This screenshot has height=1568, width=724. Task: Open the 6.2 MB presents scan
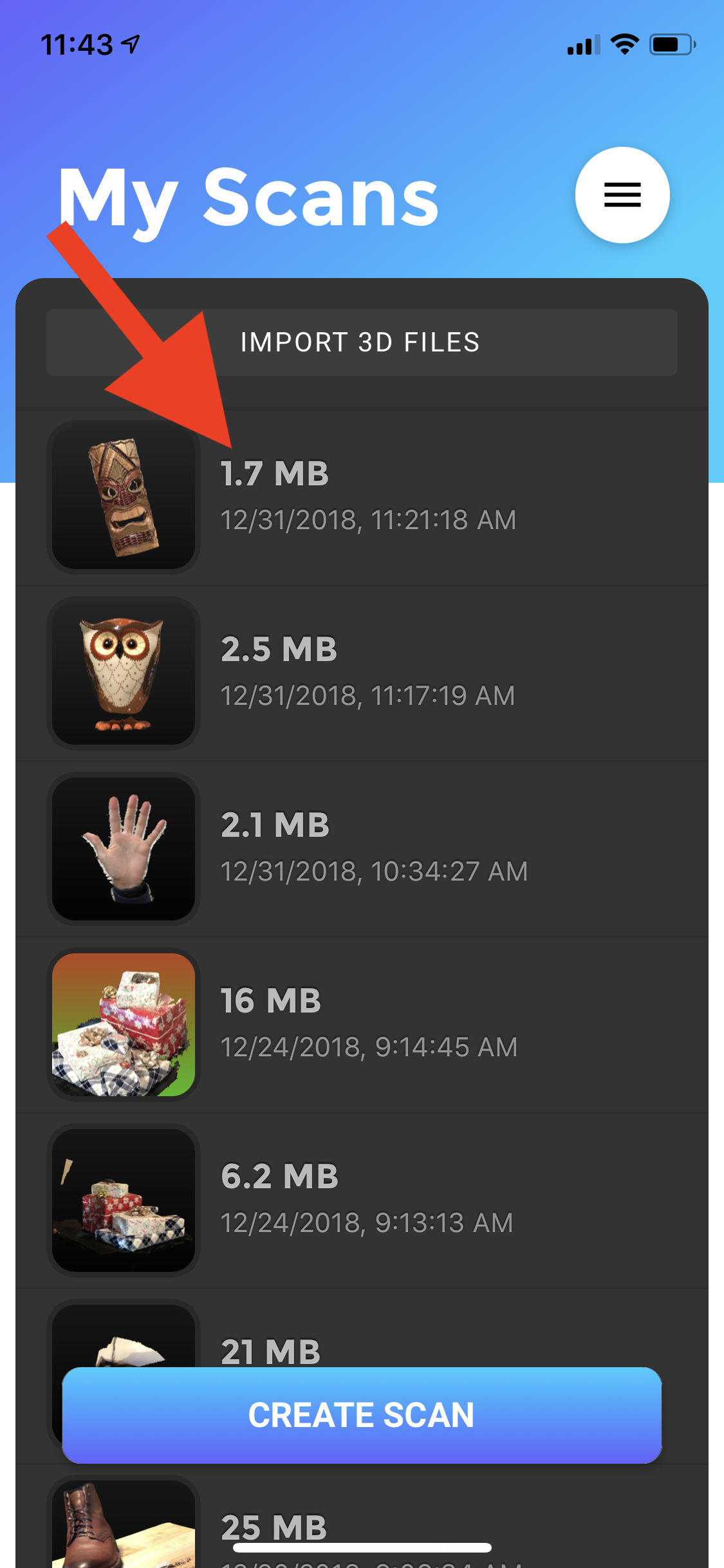tap(362, 1200)
